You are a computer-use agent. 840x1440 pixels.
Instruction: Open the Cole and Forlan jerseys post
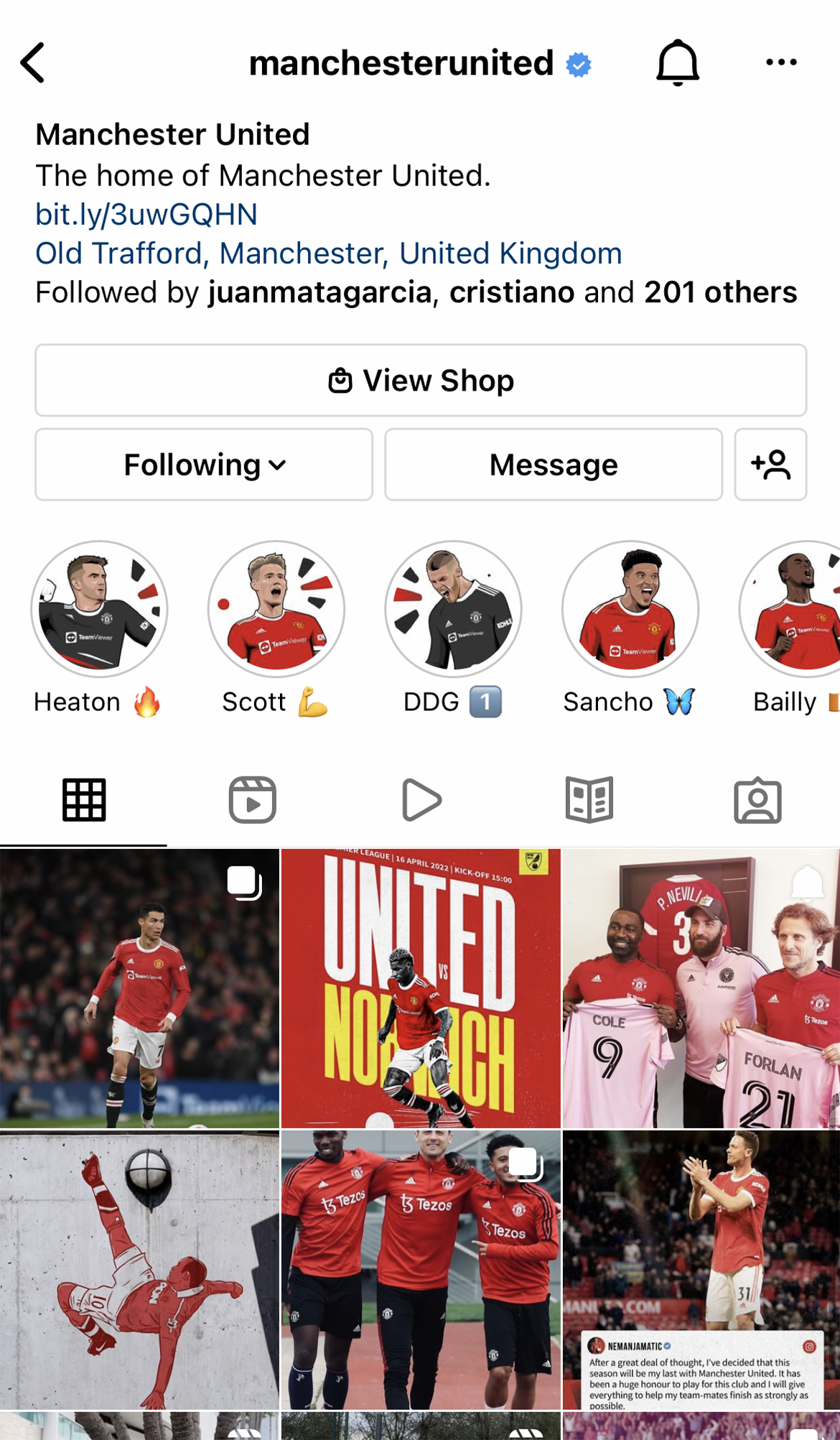pos(701,988)
